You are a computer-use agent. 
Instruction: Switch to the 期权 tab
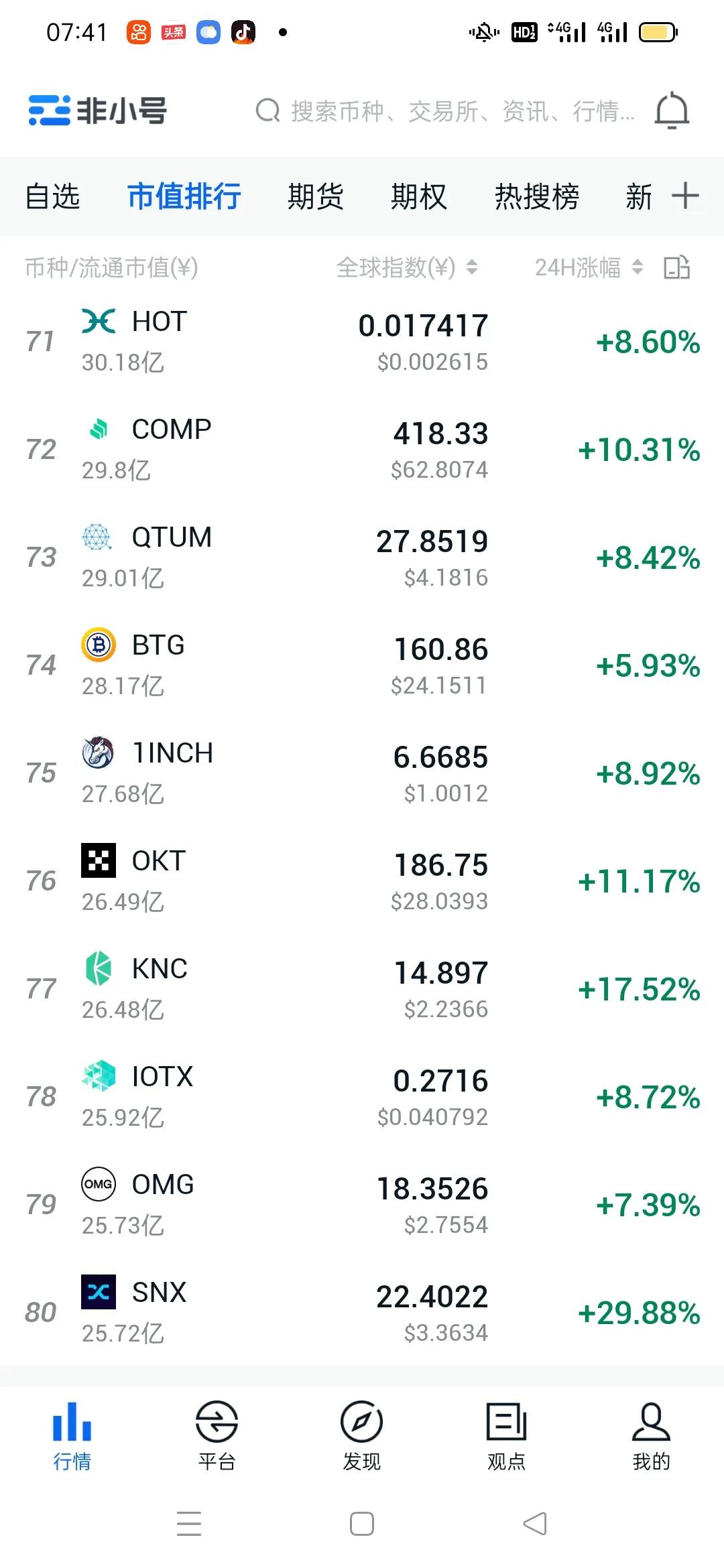(419, 197)
